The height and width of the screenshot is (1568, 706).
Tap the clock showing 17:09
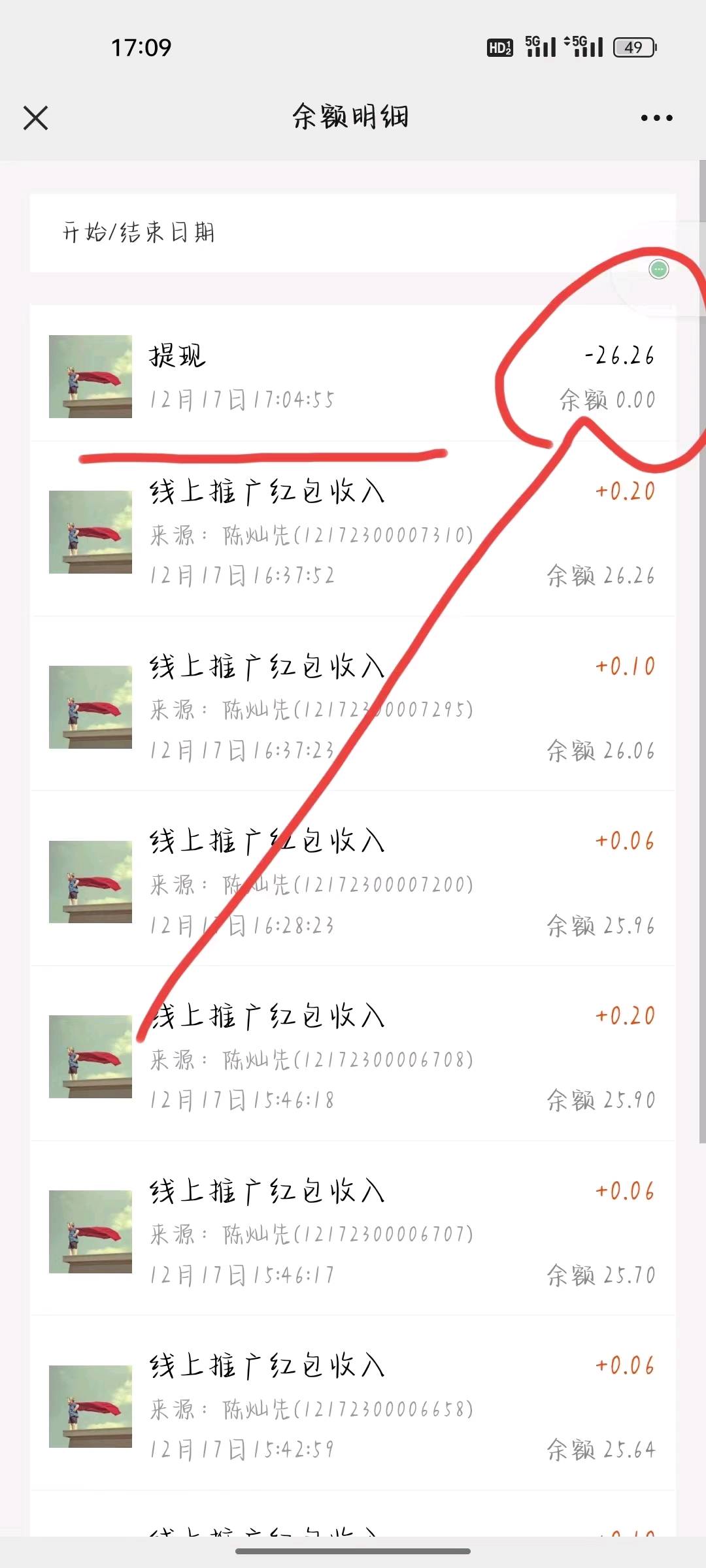point(139,48)
